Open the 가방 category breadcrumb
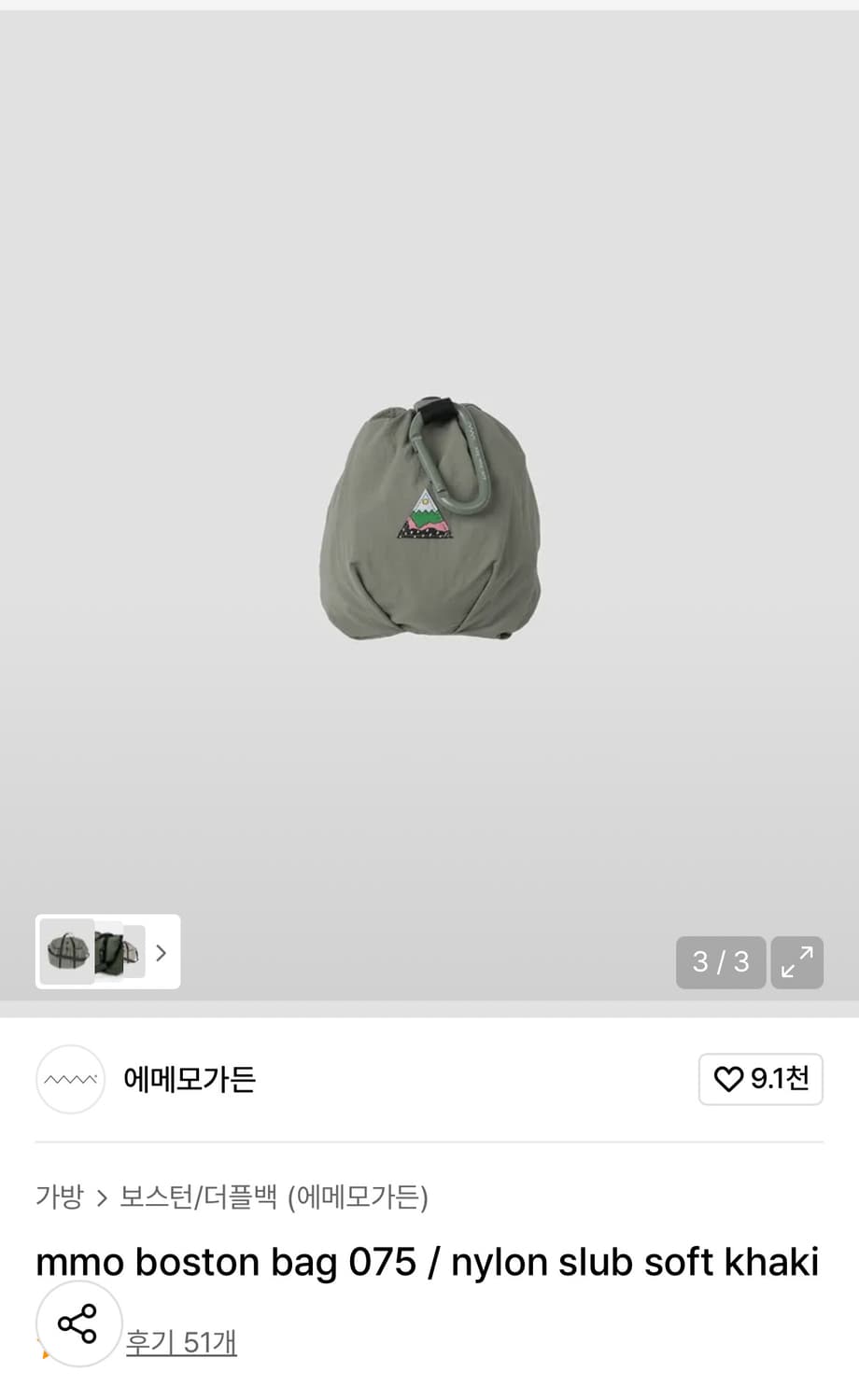Screen dimensions: 859x1400 tap(58, 1198)
